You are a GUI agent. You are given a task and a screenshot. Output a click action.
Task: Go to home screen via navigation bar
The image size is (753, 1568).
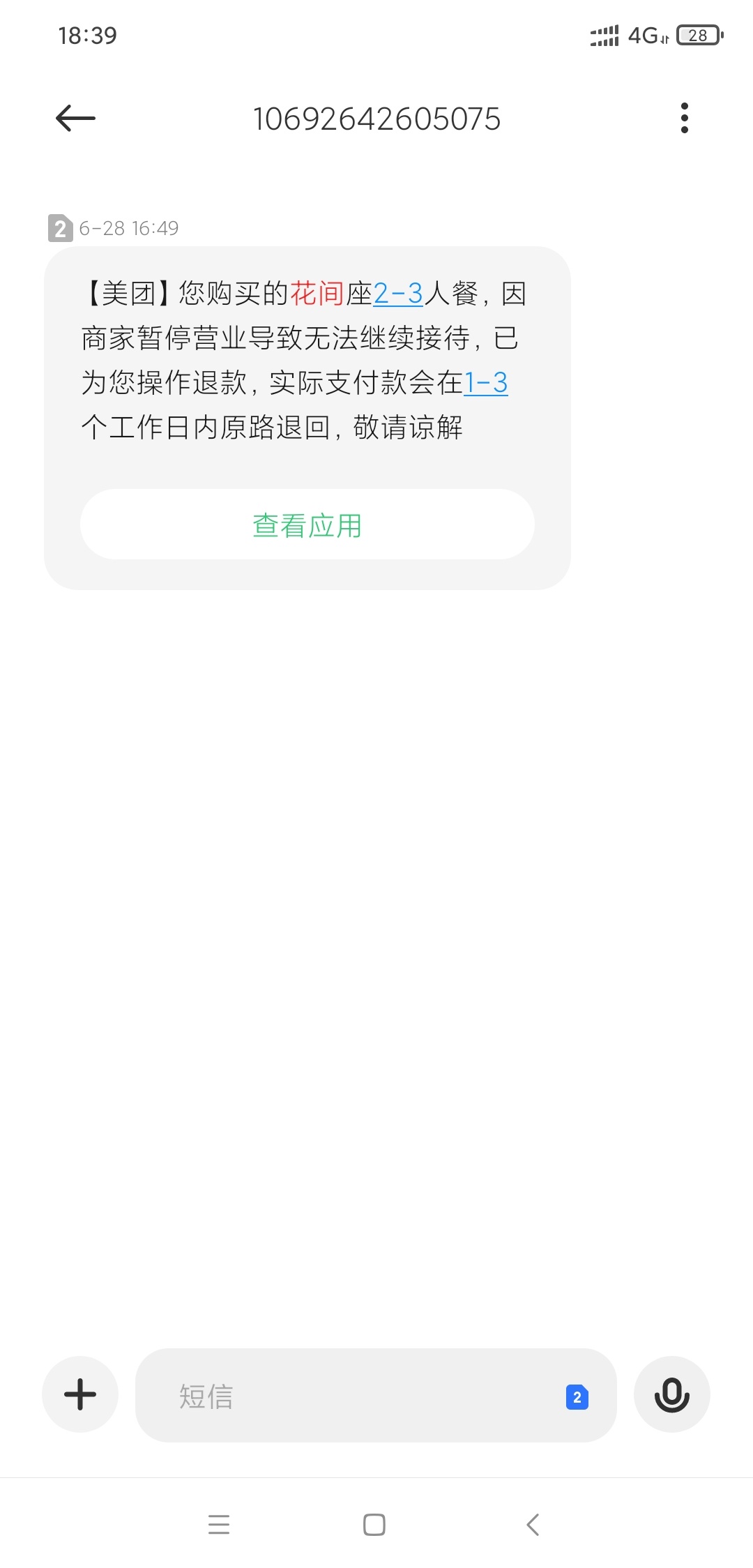[x=374, y=1525]
